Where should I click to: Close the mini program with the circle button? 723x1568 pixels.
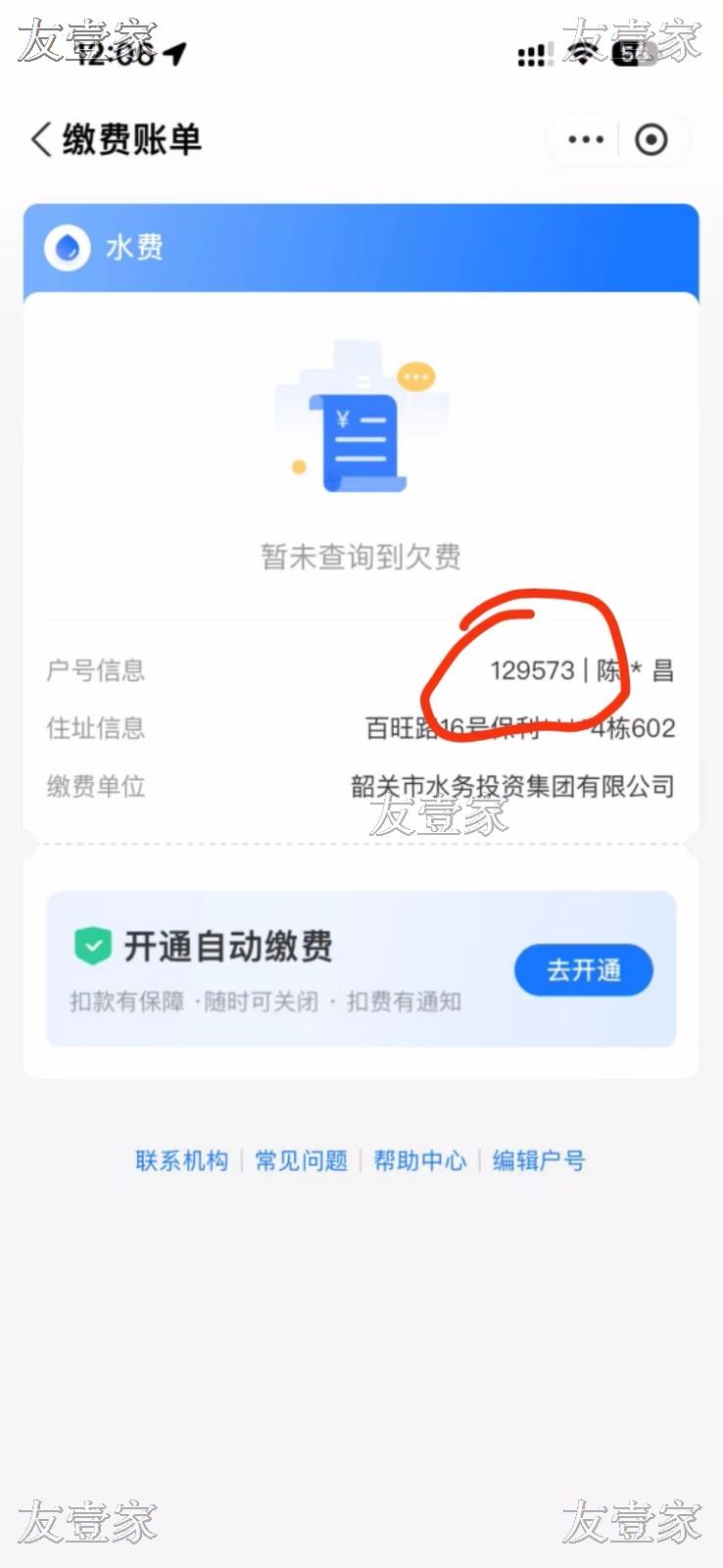[651, 139]
